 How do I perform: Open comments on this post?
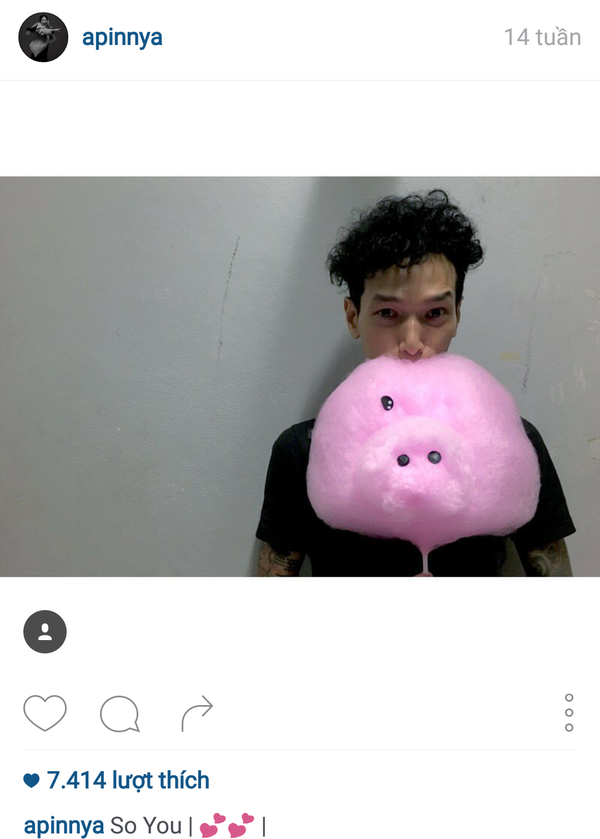tap(119, 714)
